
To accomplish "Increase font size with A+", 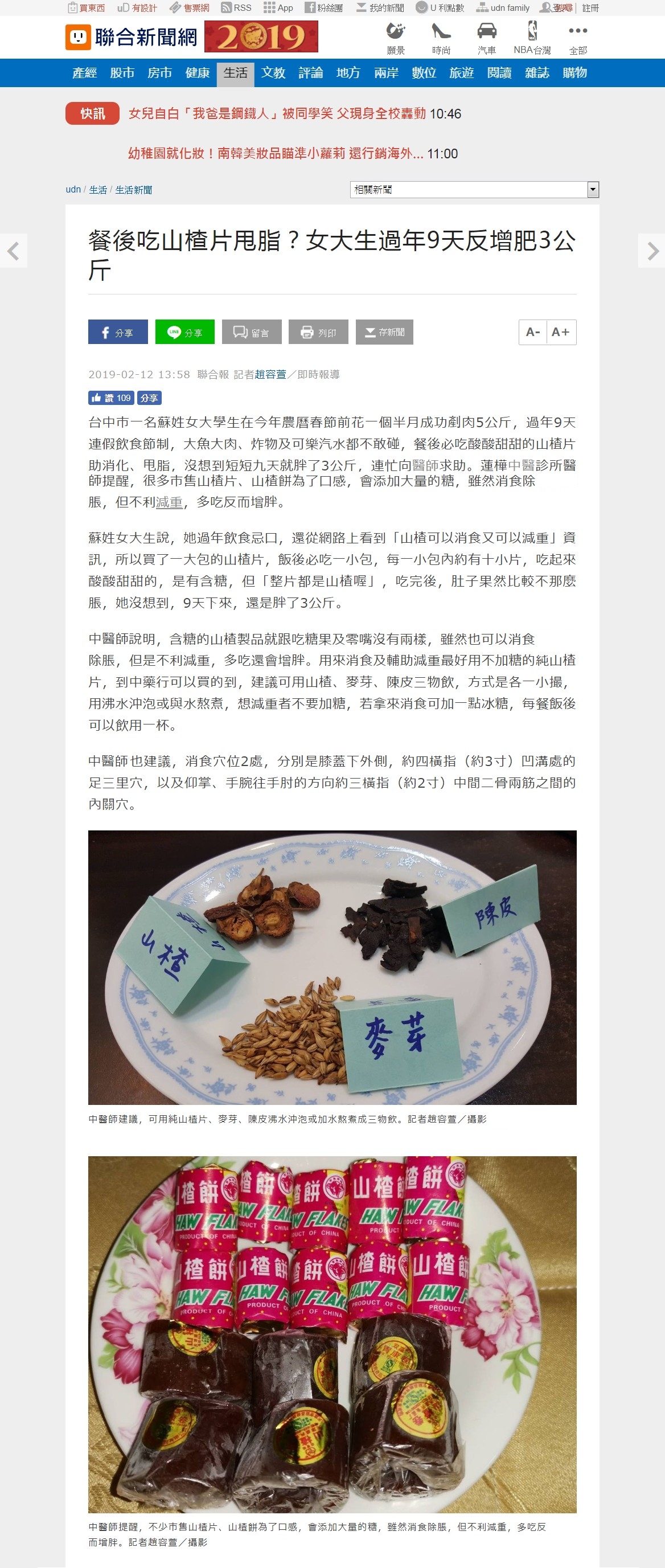I will [x=561, y=331].
